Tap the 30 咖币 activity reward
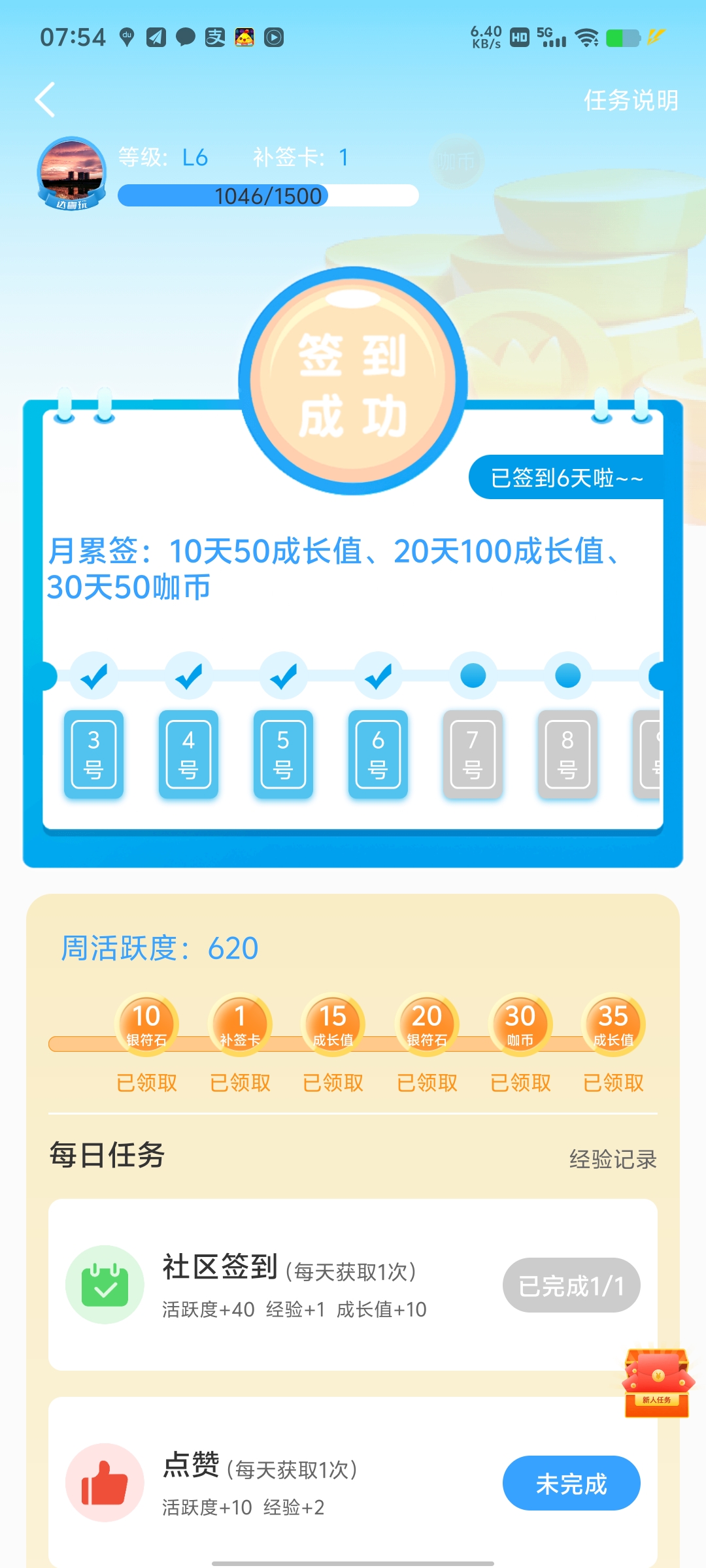706x1568 pixels. (520, 1024)
